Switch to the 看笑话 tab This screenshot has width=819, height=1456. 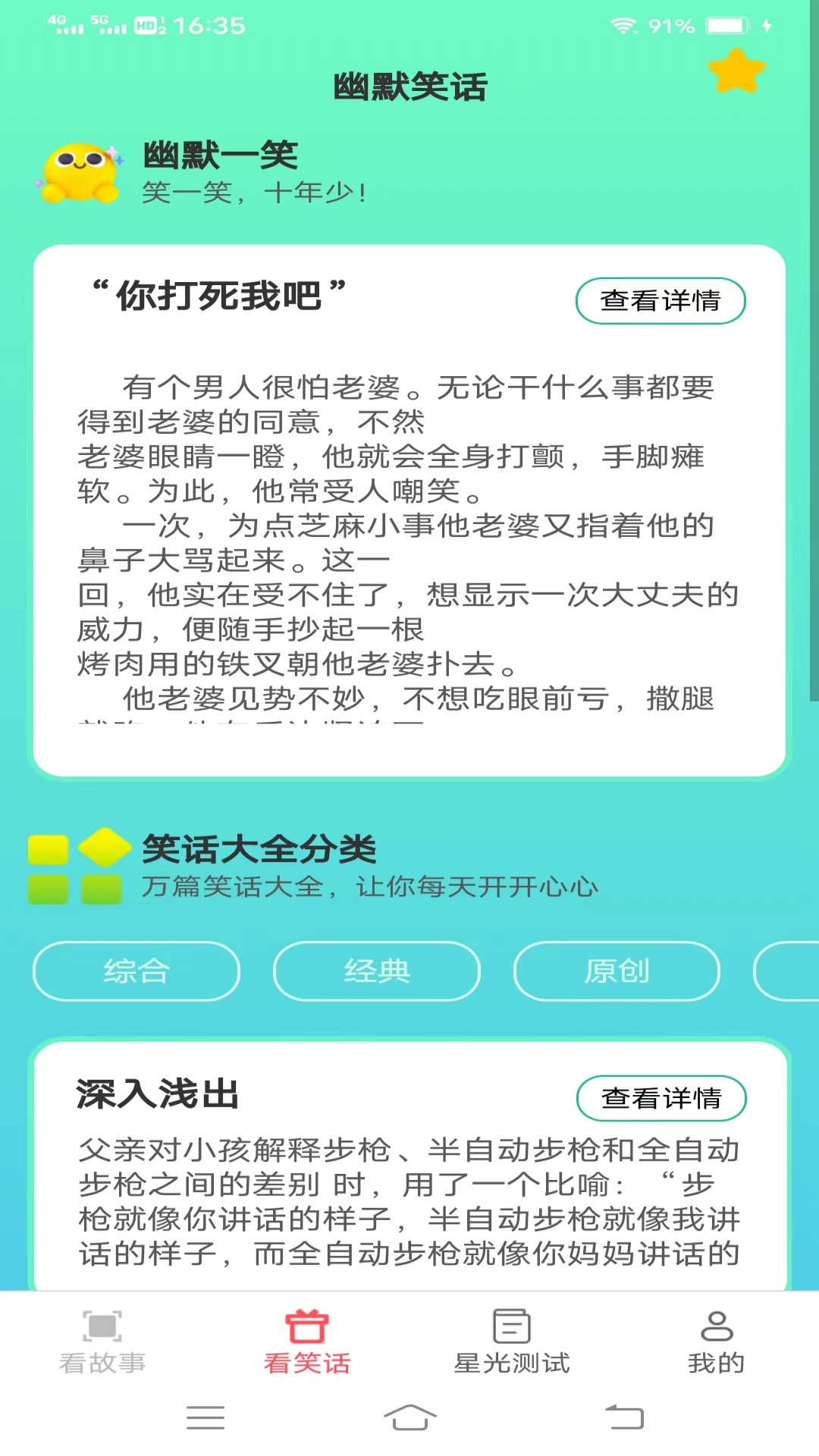click(307, 1341)
